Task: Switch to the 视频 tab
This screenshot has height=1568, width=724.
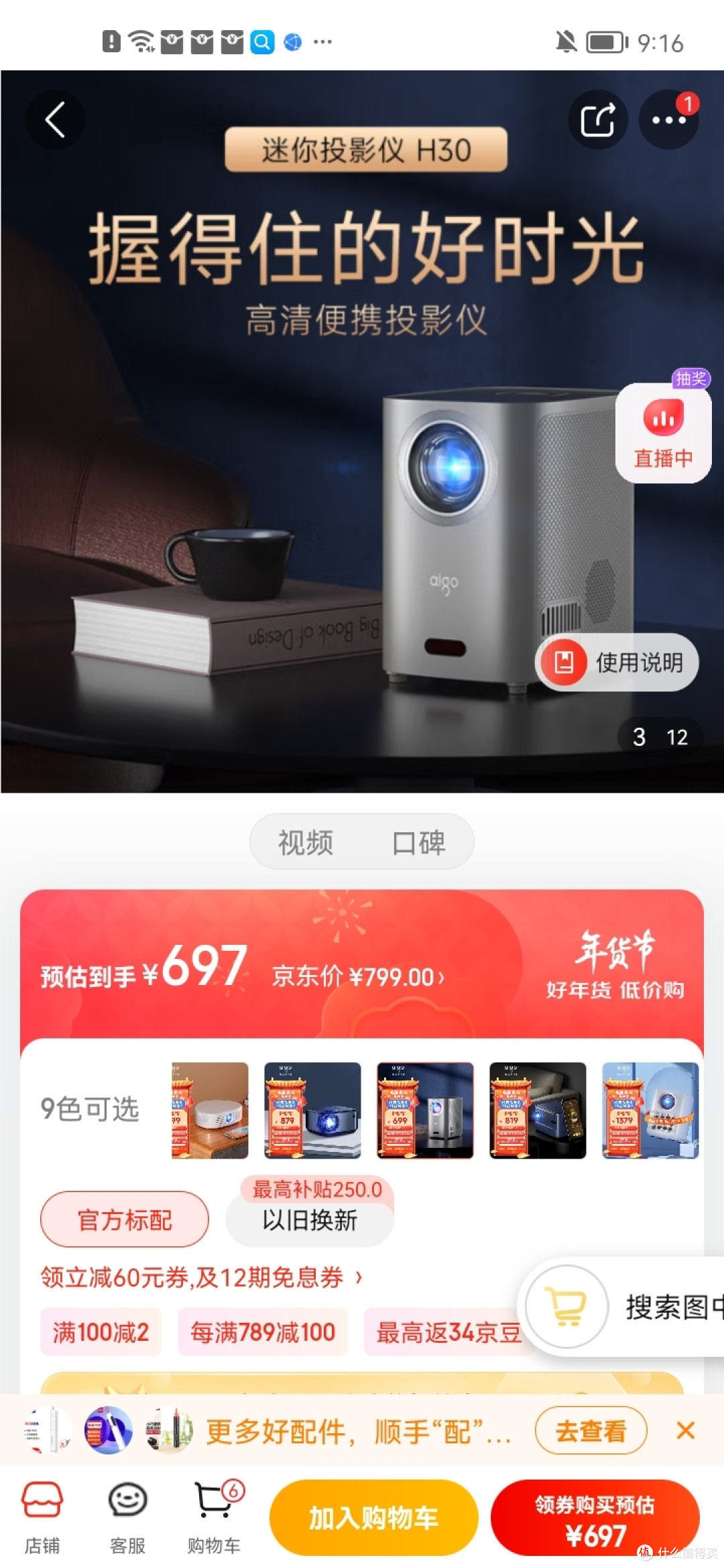Action: (305, 842)
